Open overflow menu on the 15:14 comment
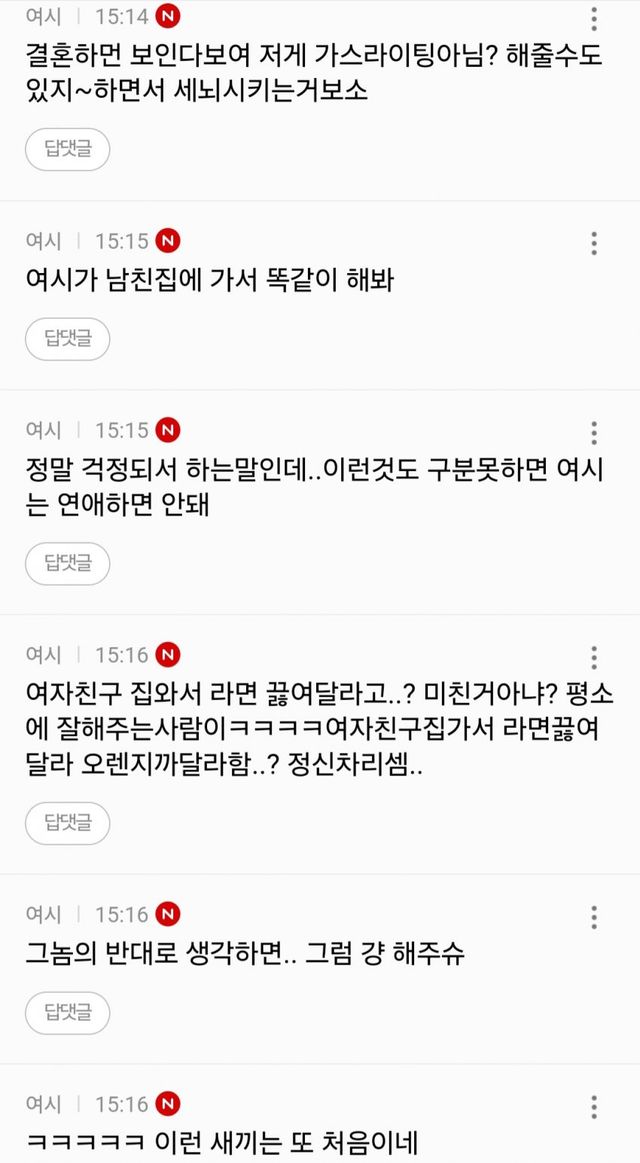The height and width of the screenshot is (1163, 640). coord(593,19)
